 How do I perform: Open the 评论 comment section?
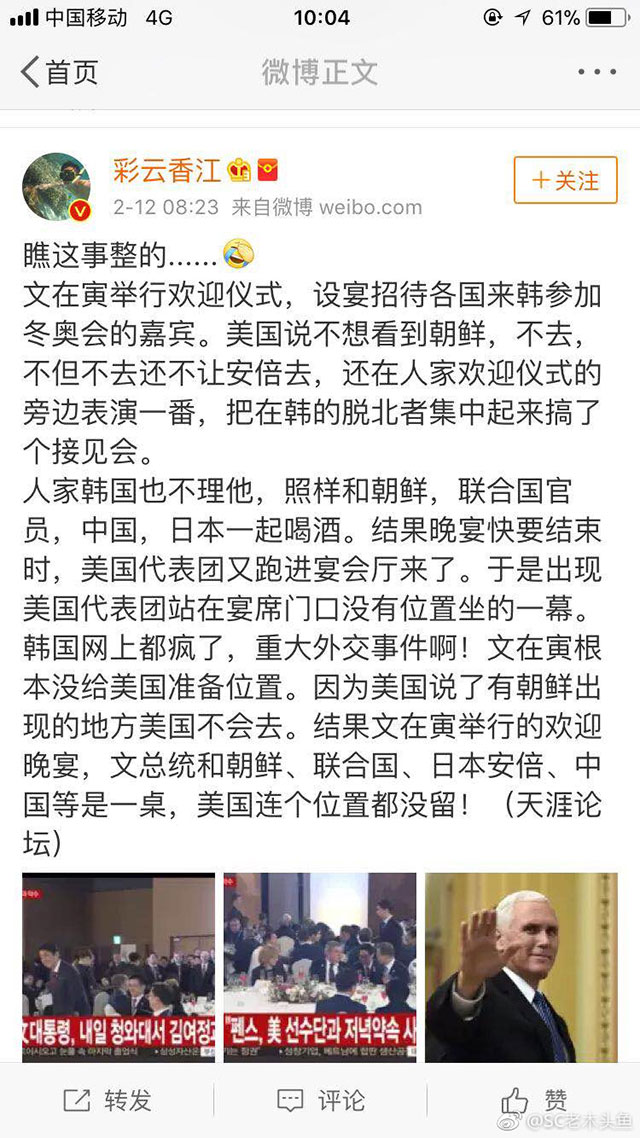[x=320, y=1101]
